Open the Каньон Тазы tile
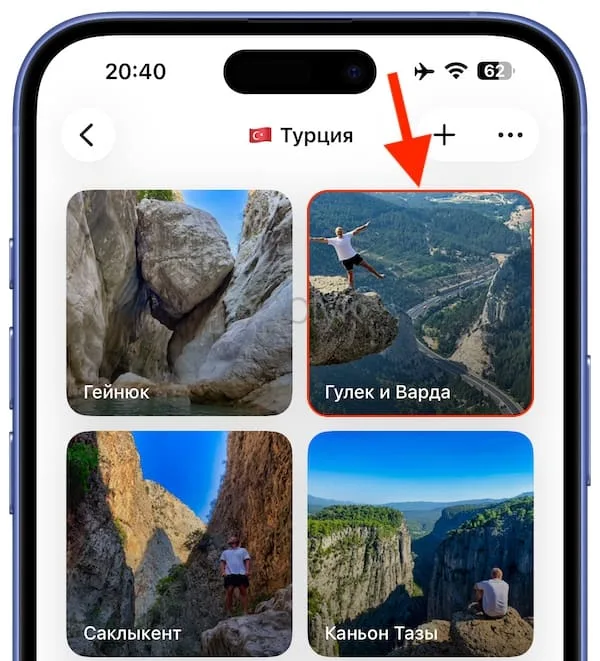This screenshot has height=661, width=600. [420, 543]
